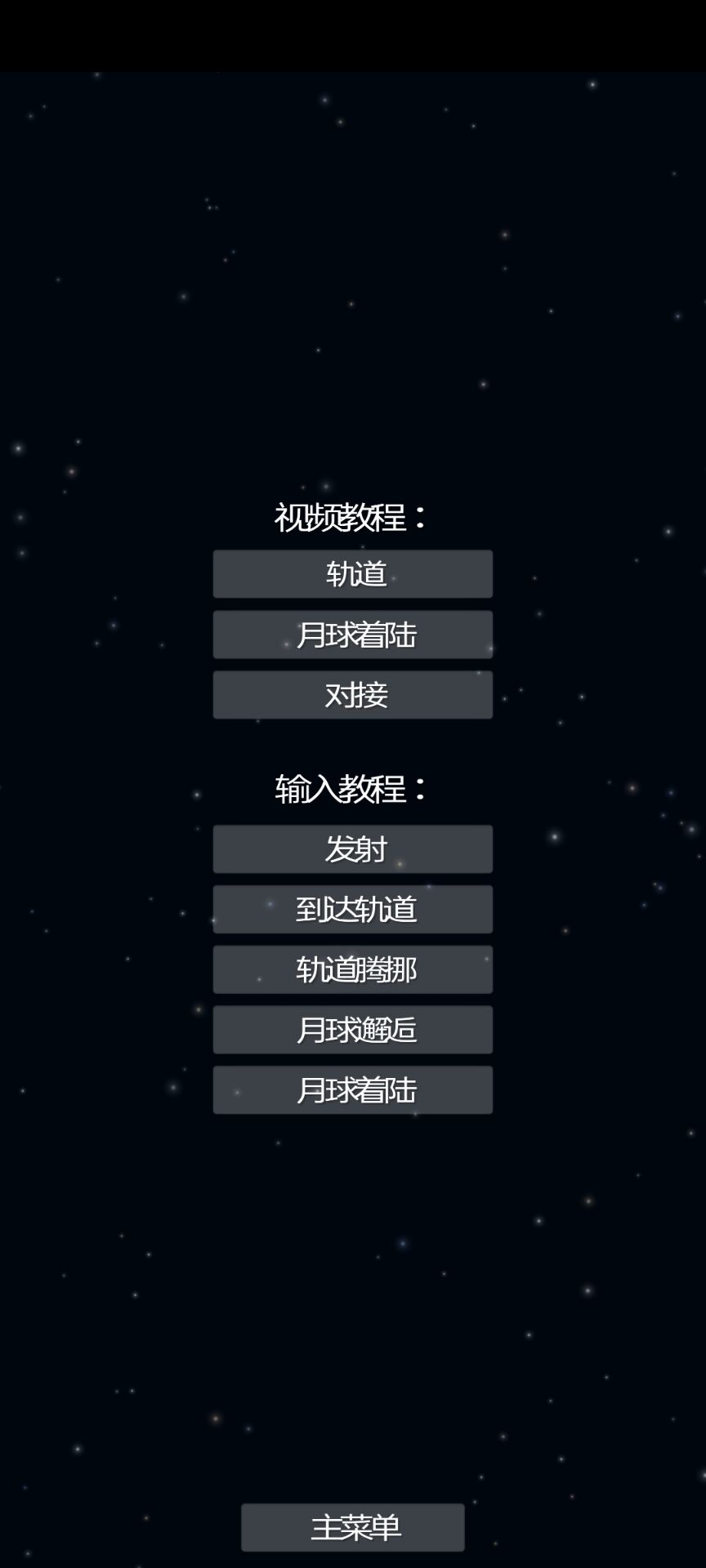Start the 月球着陆 tutorial under 输入教程

coord(353,1090)
